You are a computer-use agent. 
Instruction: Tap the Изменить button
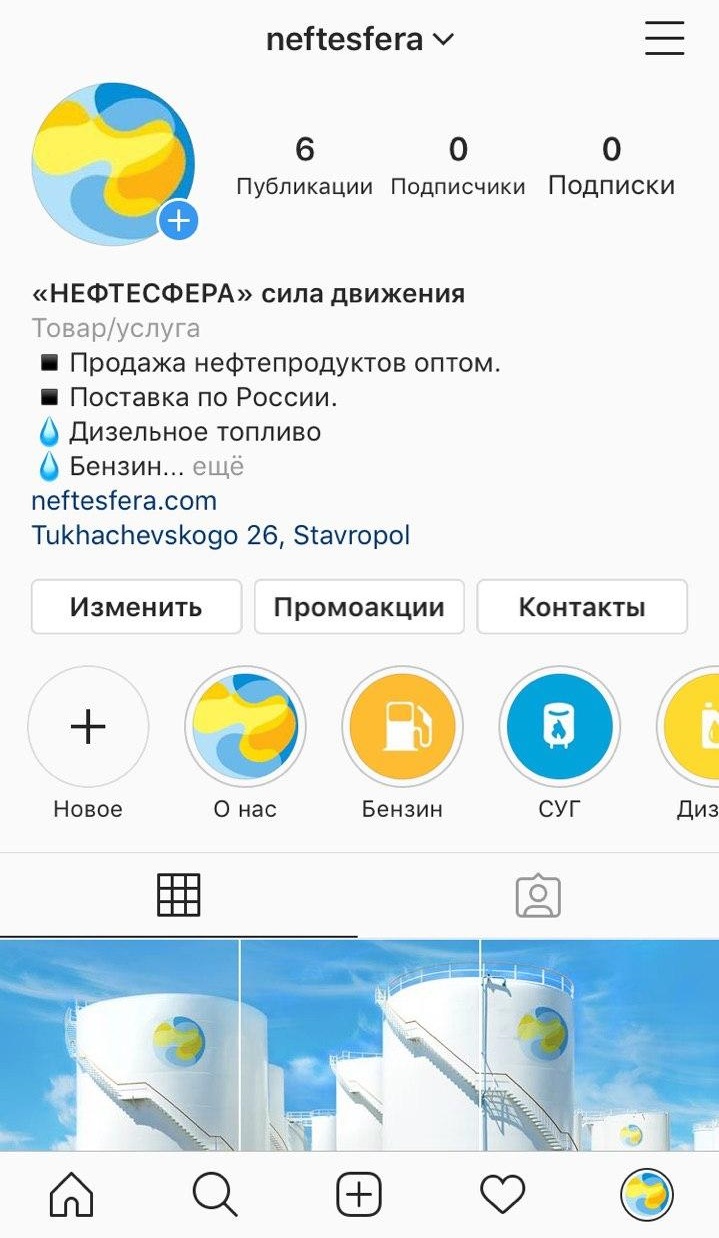pos(136,607)
